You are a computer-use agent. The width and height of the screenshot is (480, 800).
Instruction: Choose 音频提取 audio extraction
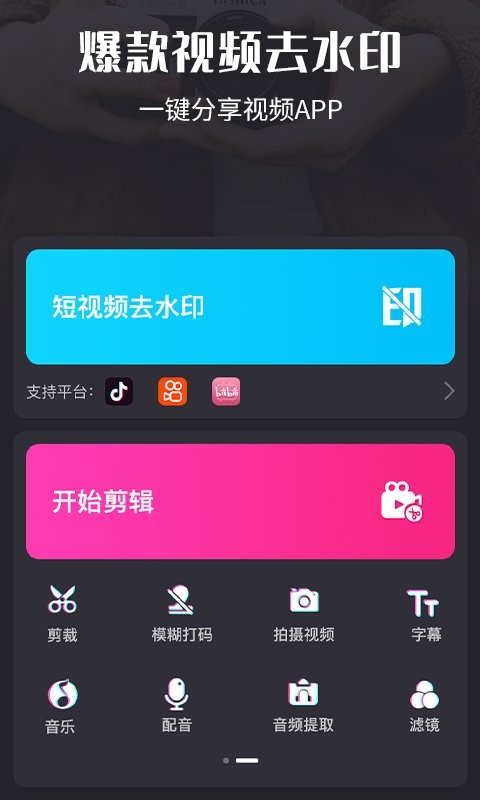pos(304,706)
